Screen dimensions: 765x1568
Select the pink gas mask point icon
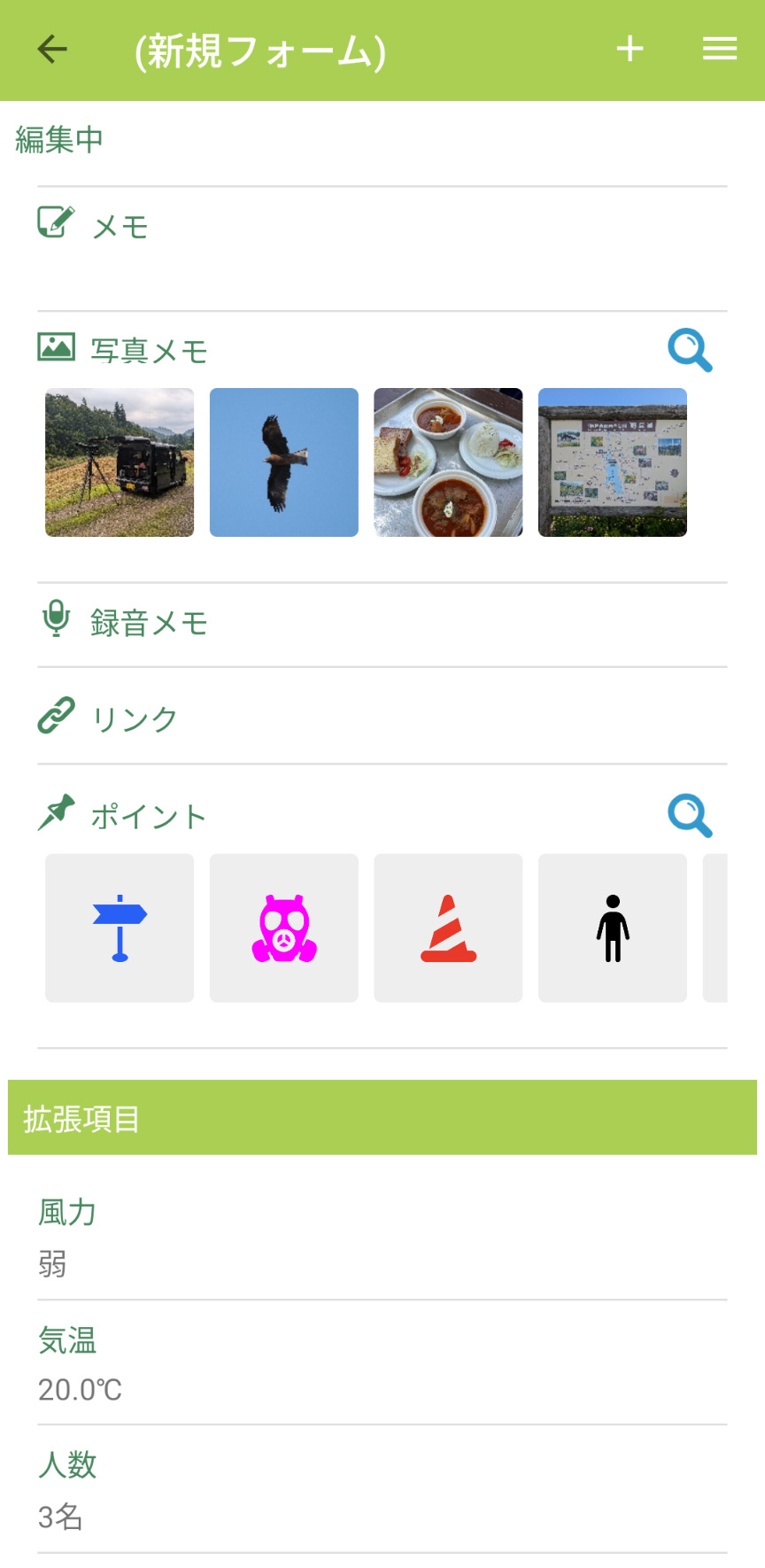click(284, 928)
